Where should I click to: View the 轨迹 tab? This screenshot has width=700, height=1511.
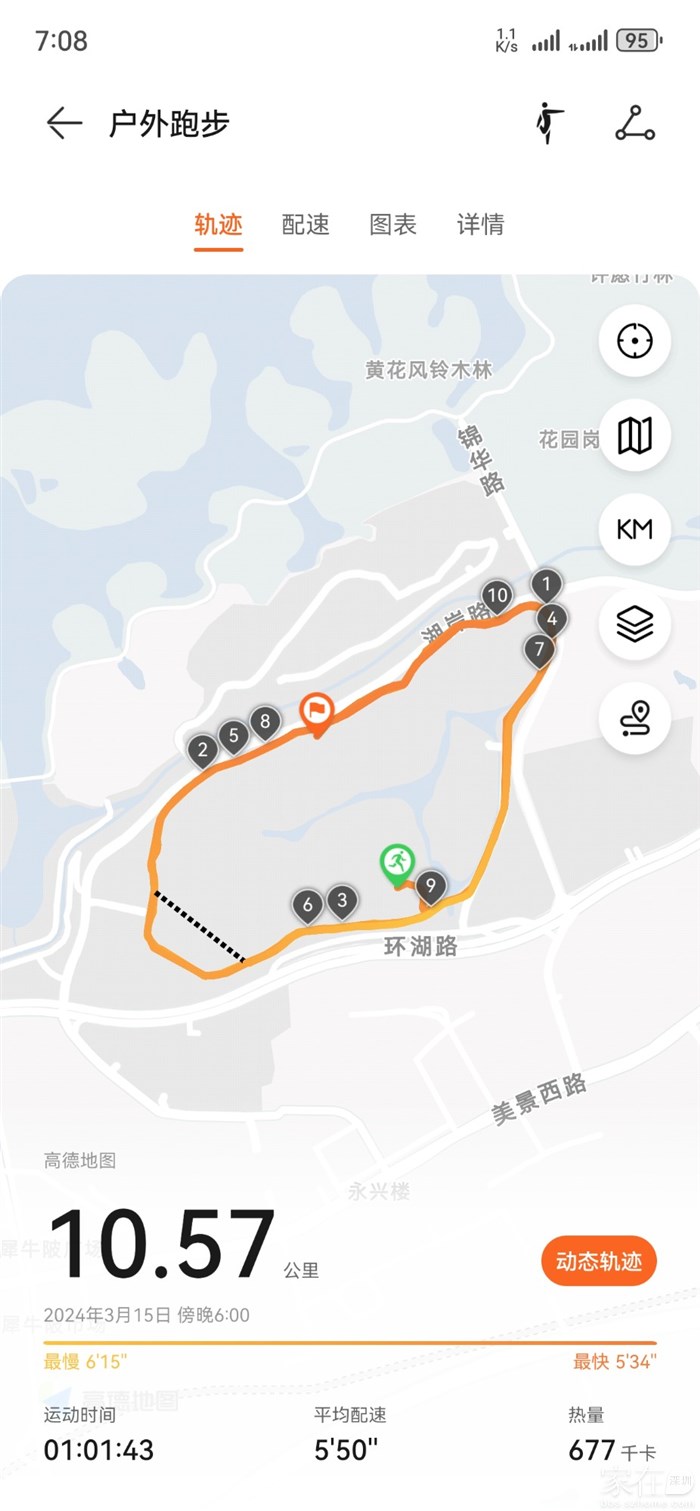(x=218, y=224)
